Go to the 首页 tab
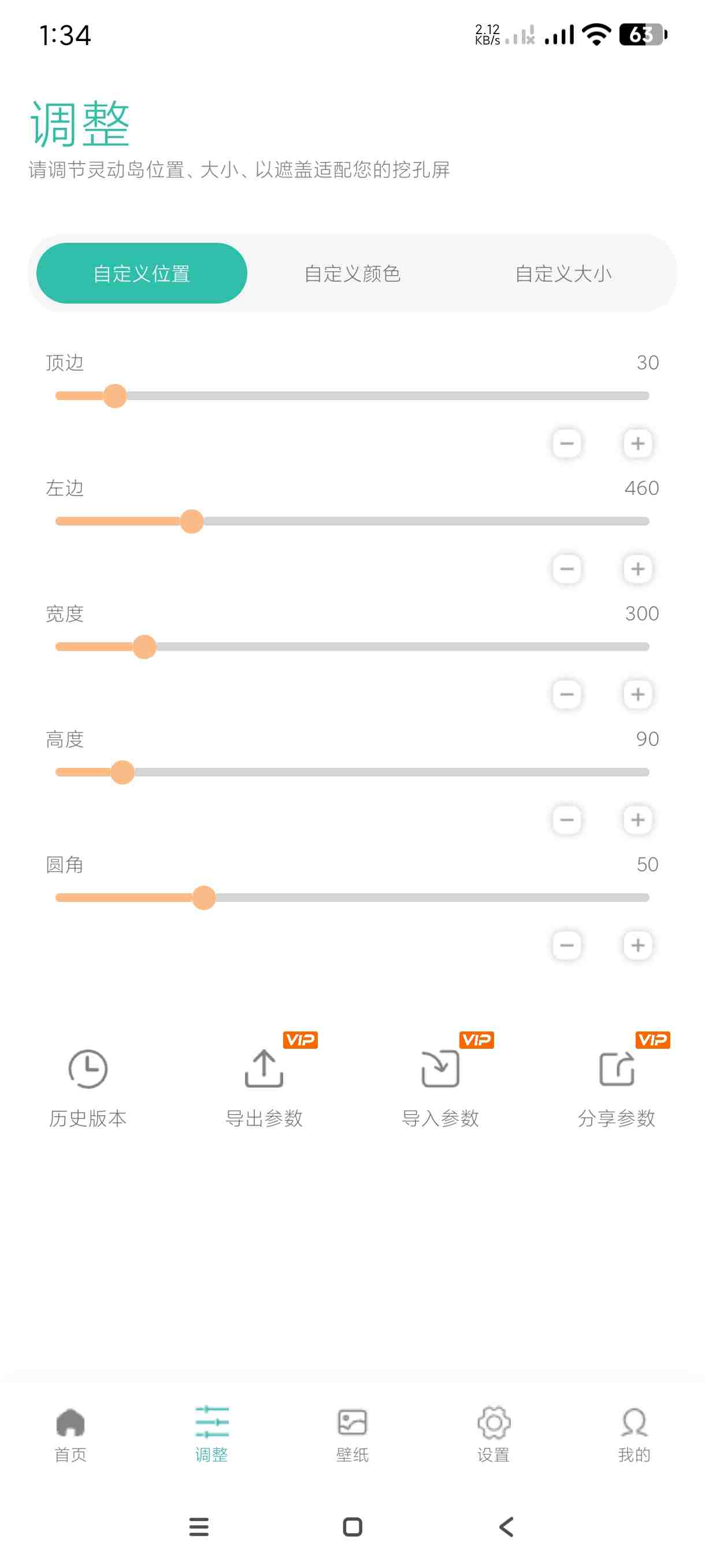Image resolution: width=705 pixels, height=1568 pixels. (x=70, y=1433)
